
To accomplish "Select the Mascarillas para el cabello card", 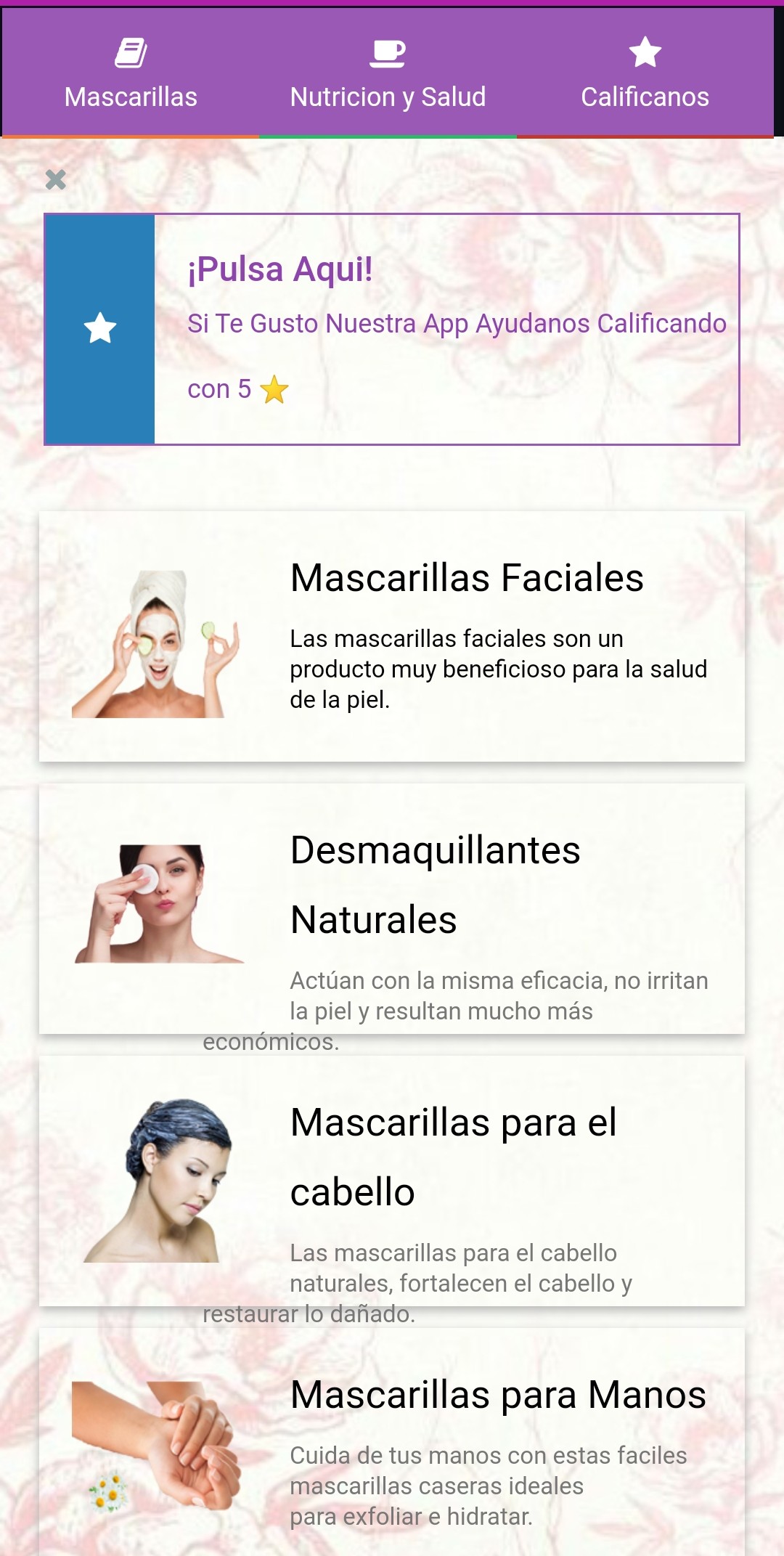I will pyautogui.click(x=392, y=1180).
